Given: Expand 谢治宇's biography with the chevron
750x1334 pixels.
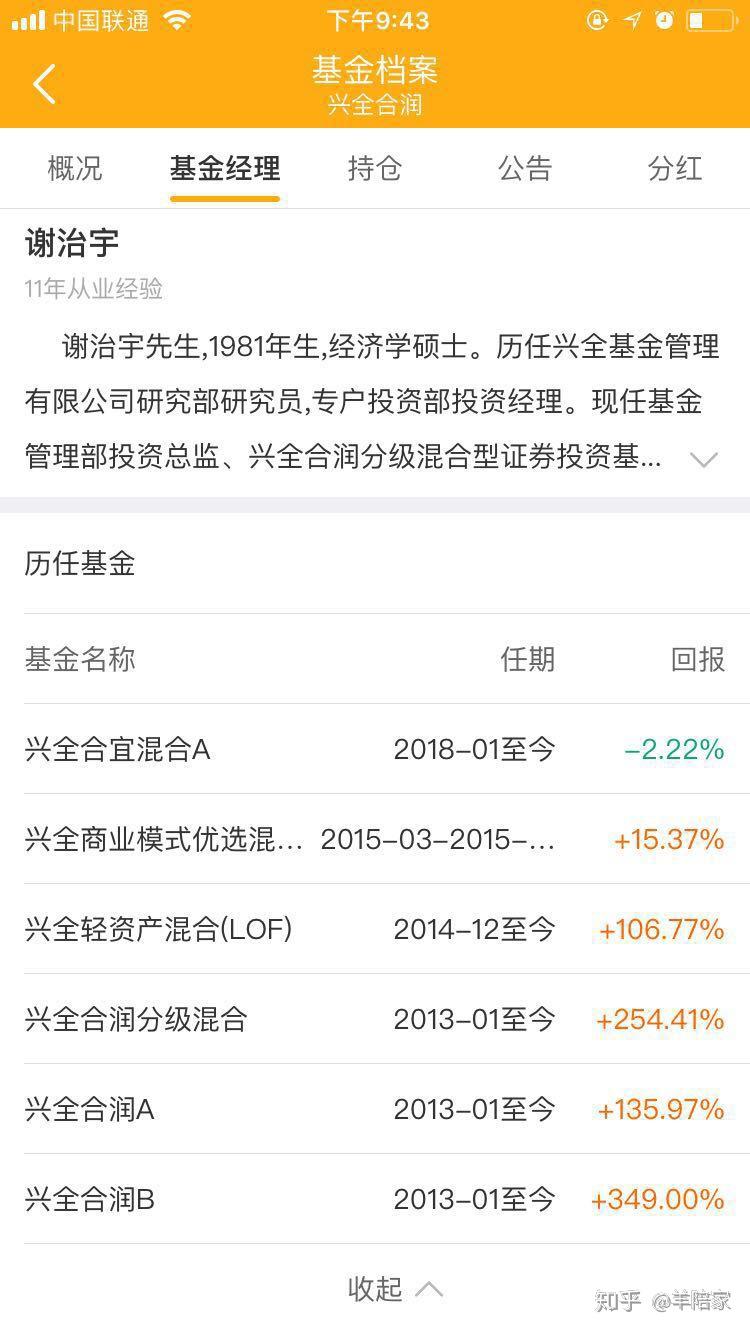Looking at the screenshot, I should pyautogui.click(x=704, y=459).
